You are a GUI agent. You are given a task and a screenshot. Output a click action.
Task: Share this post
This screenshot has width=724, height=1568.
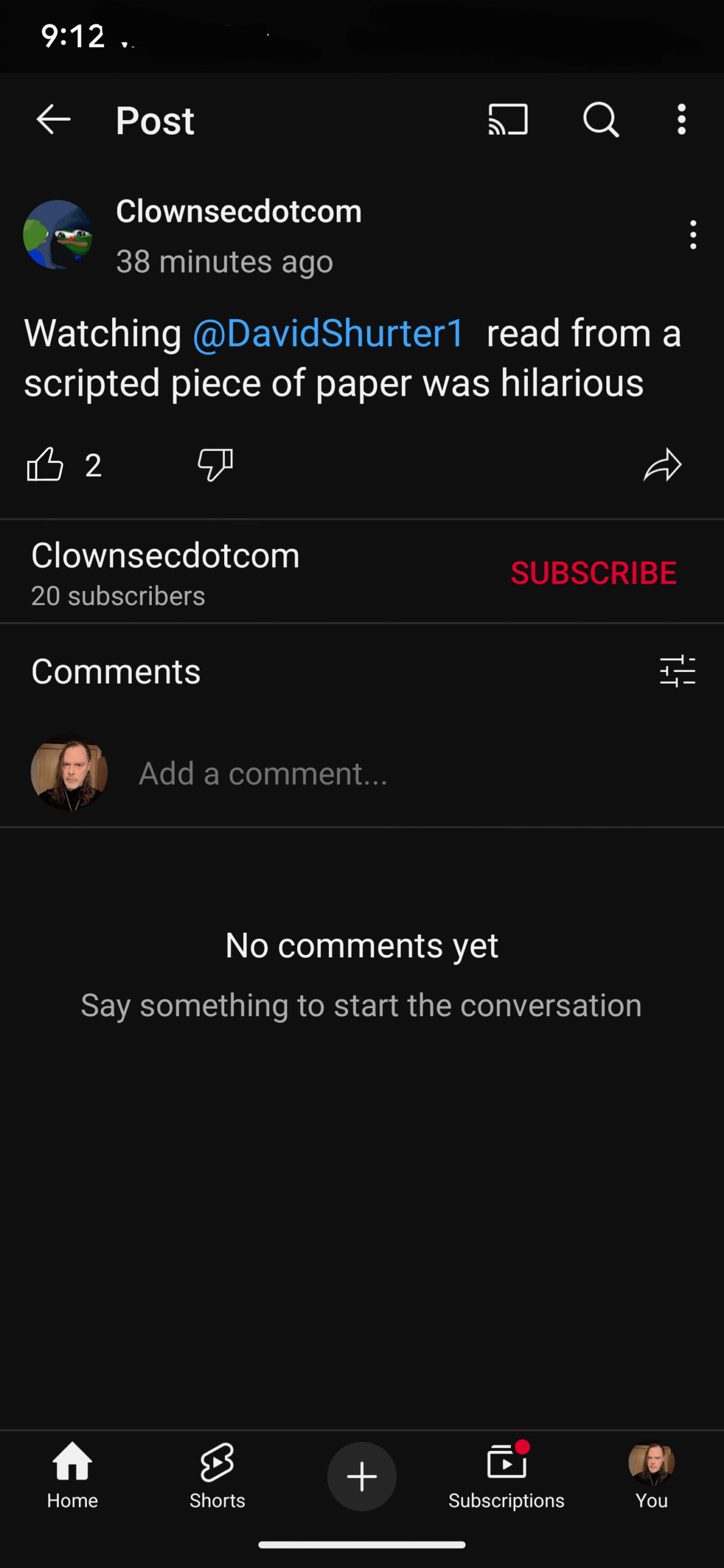point(662,465)
